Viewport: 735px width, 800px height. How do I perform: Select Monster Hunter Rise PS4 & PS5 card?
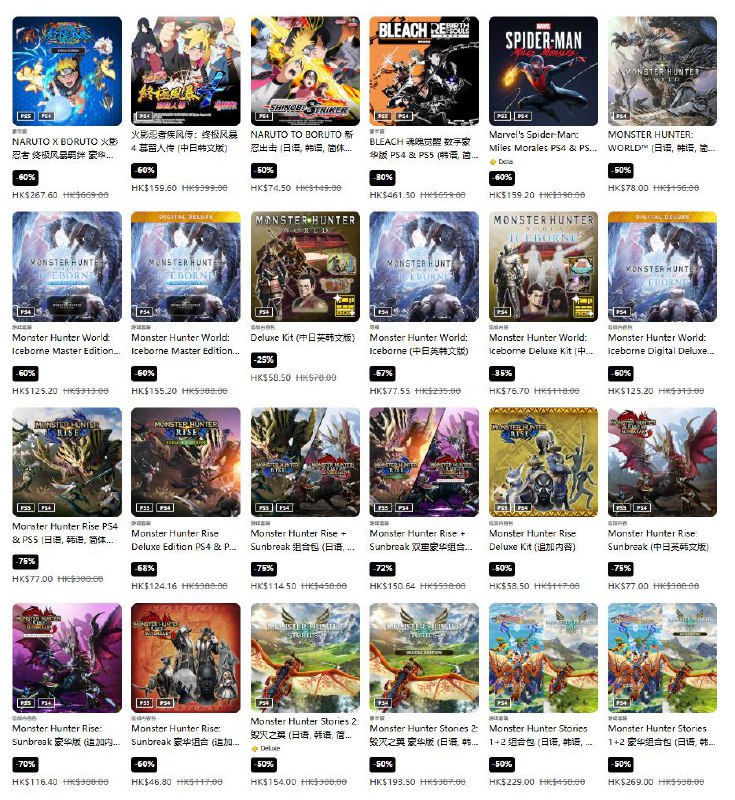tap(66, 461)
